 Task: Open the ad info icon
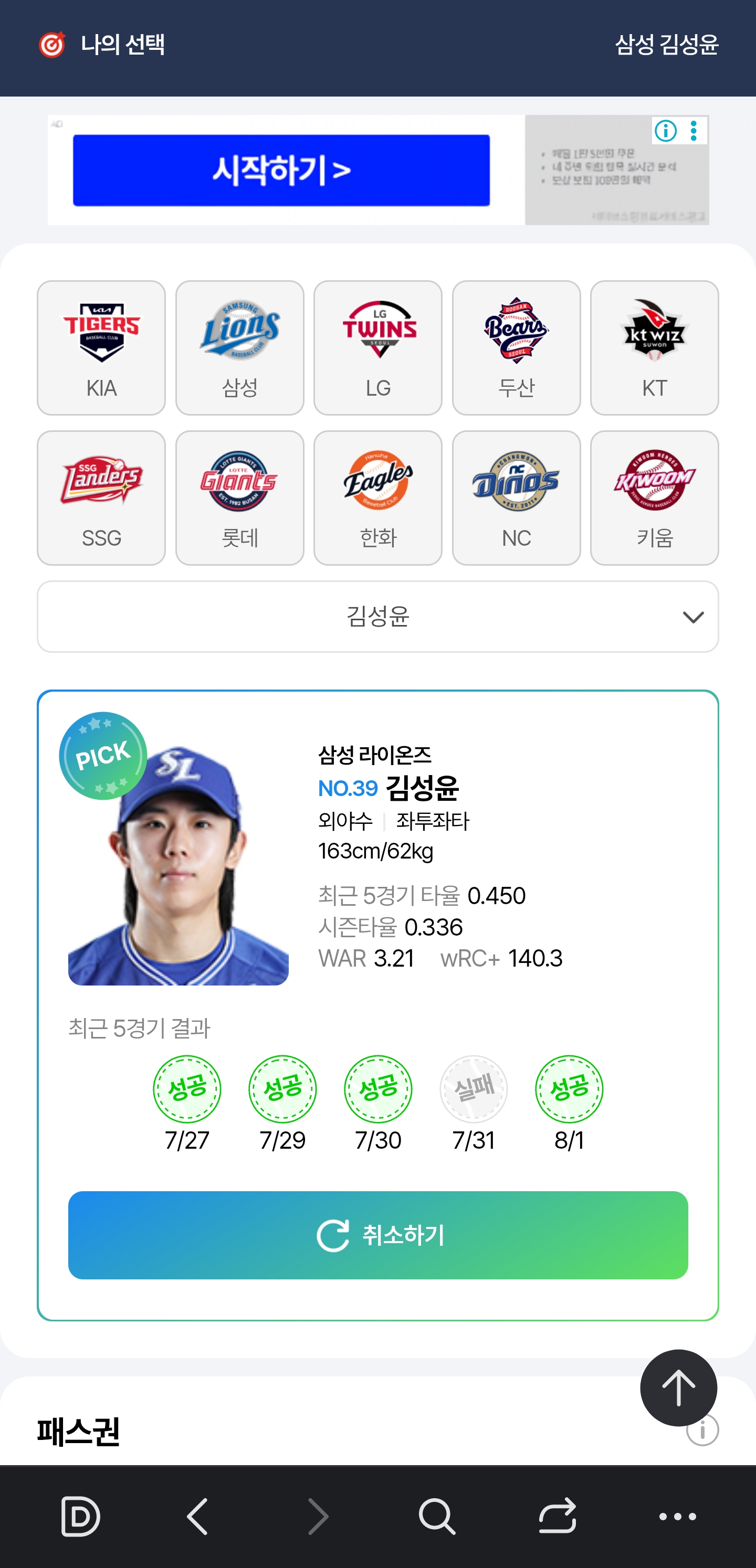(x=665, y=131)
